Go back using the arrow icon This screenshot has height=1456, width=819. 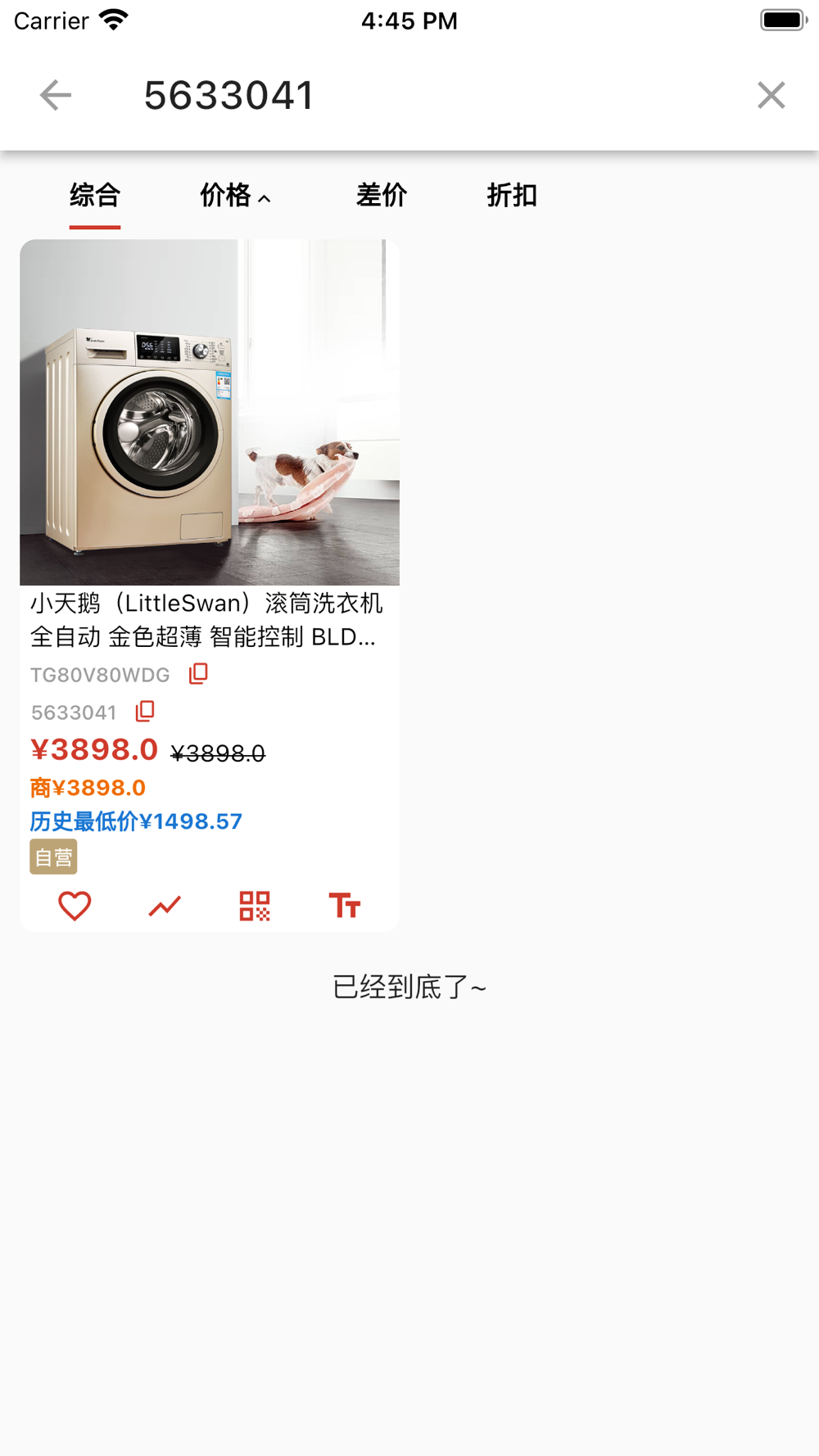click(56, 95)
